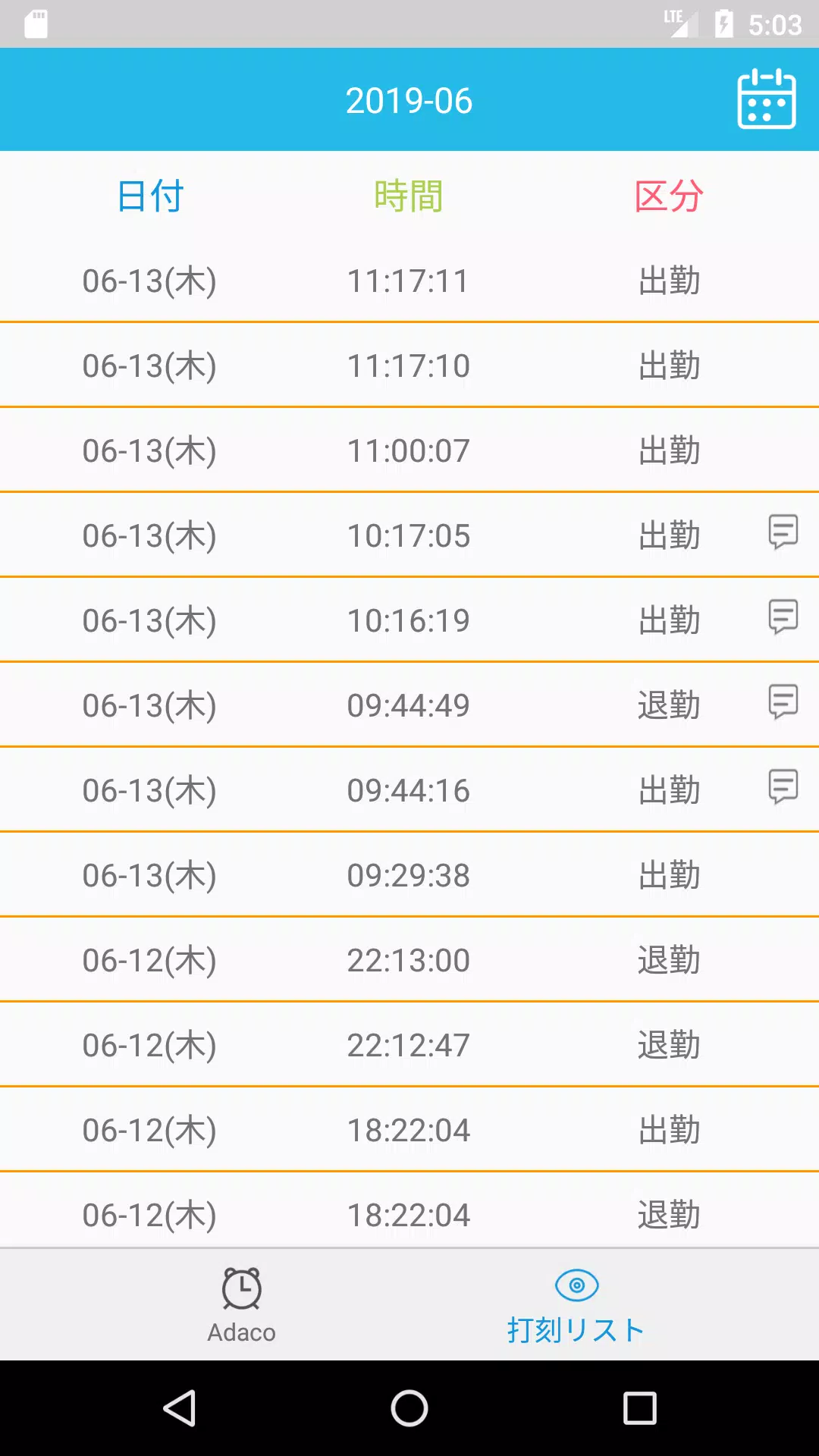
Task: Show the note for the 09:44:16 entry
Action: coord(783,786)
